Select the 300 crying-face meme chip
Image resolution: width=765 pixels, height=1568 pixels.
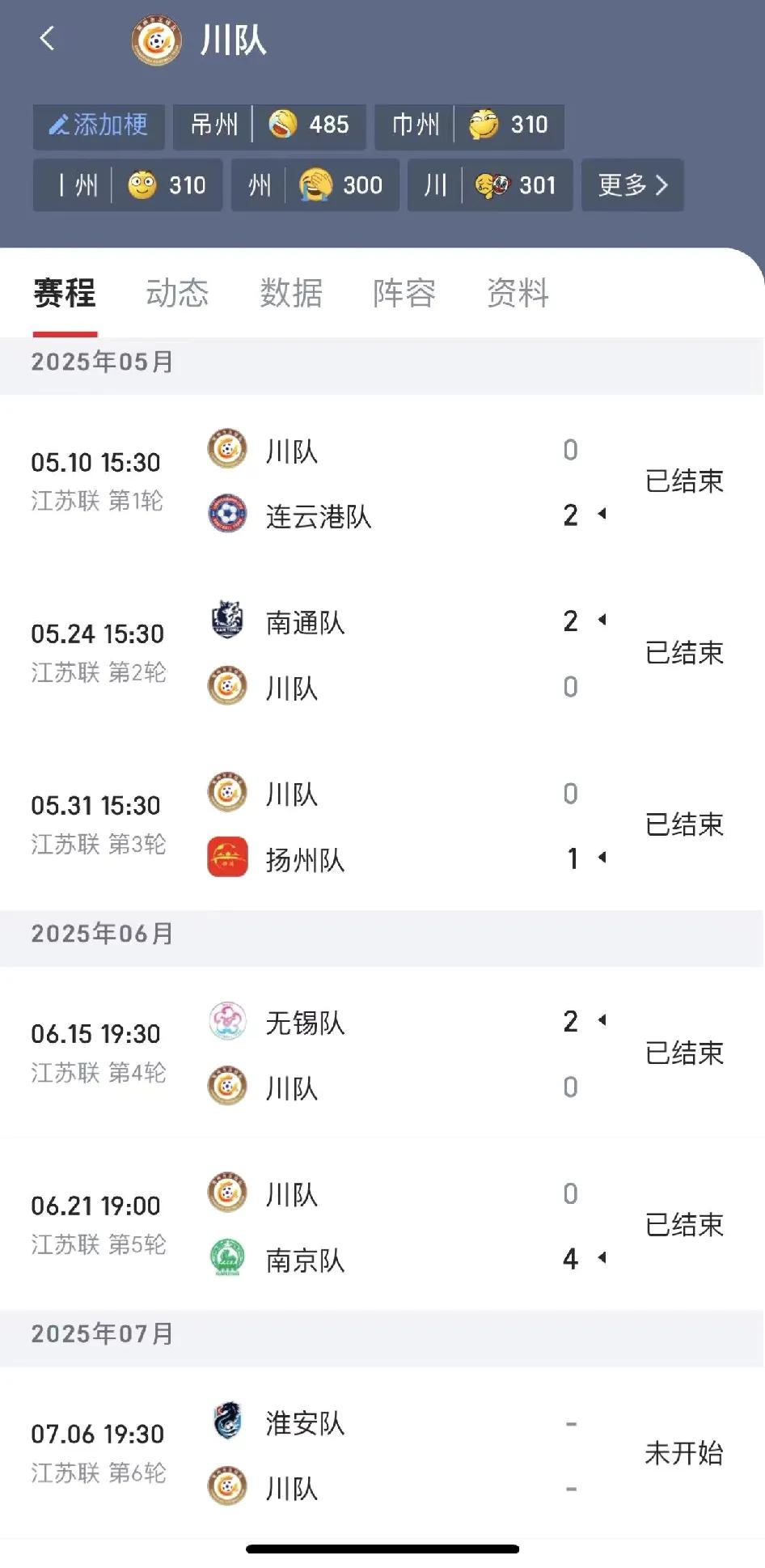tap(315, 185)
